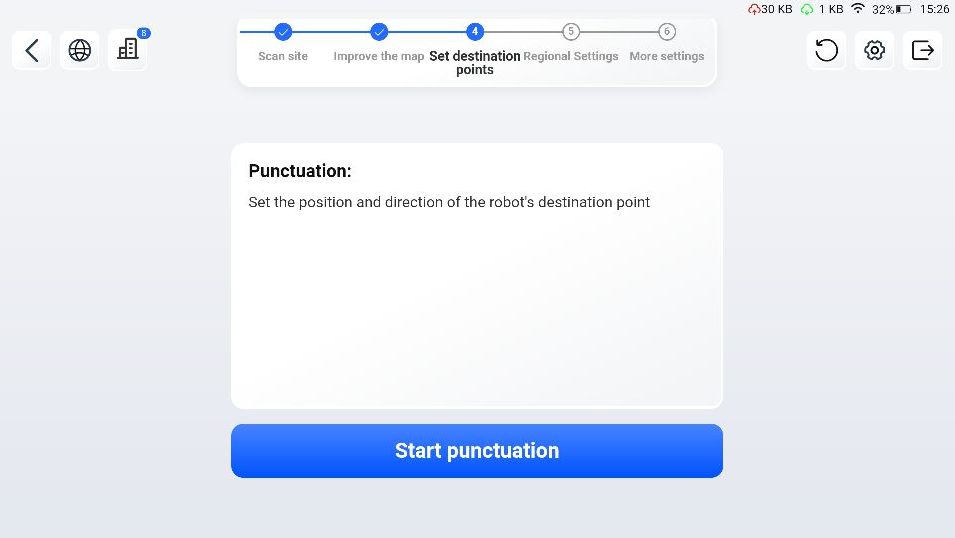The width and height of the screenshot is (955, 538).
Task: Go back using the left arrow
Action: pyautogui.click(x=32, y=50)
